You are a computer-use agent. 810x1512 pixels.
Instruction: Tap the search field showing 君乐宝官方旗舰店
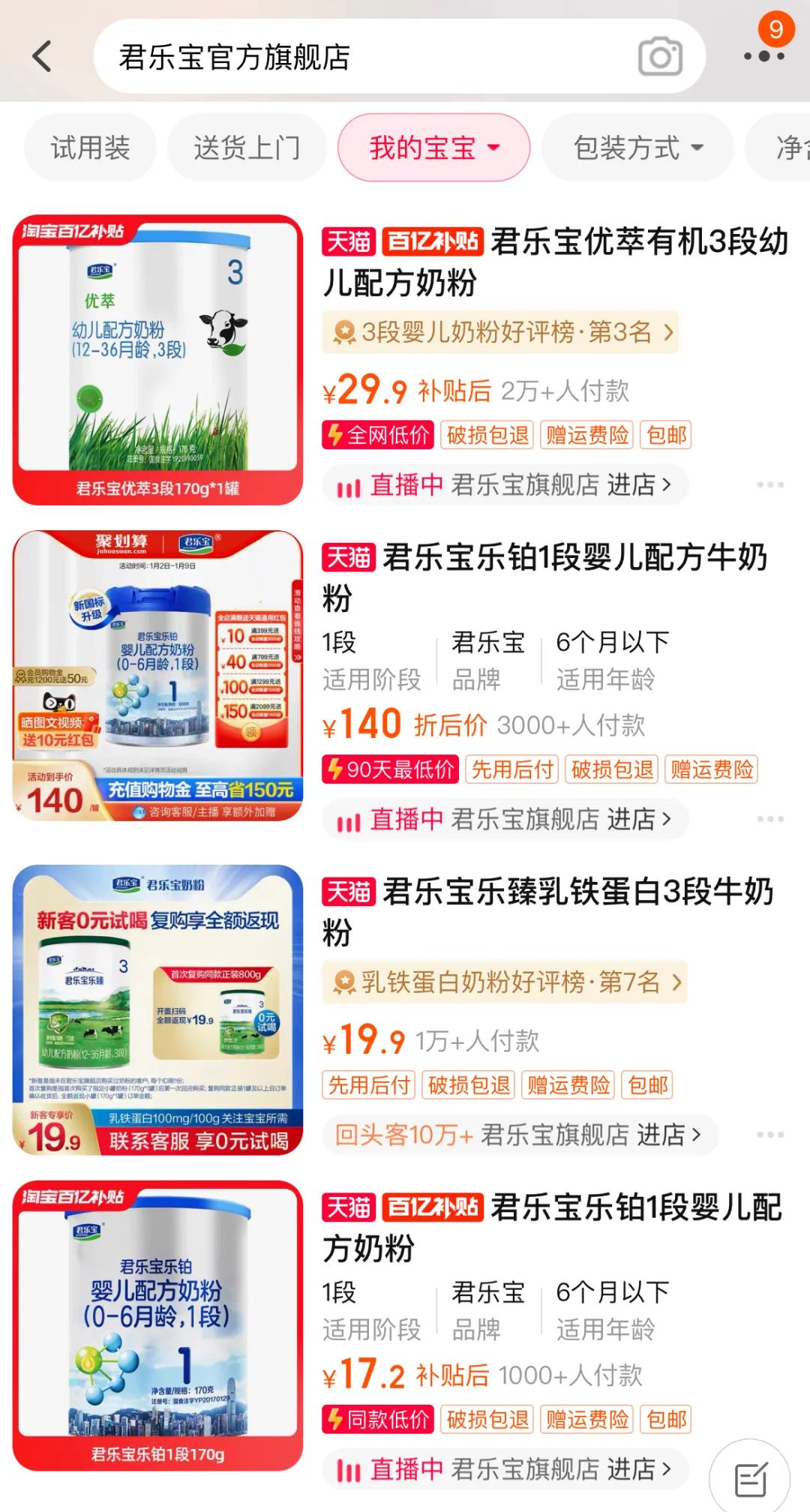pyautogui.click(x=360, y=57)
